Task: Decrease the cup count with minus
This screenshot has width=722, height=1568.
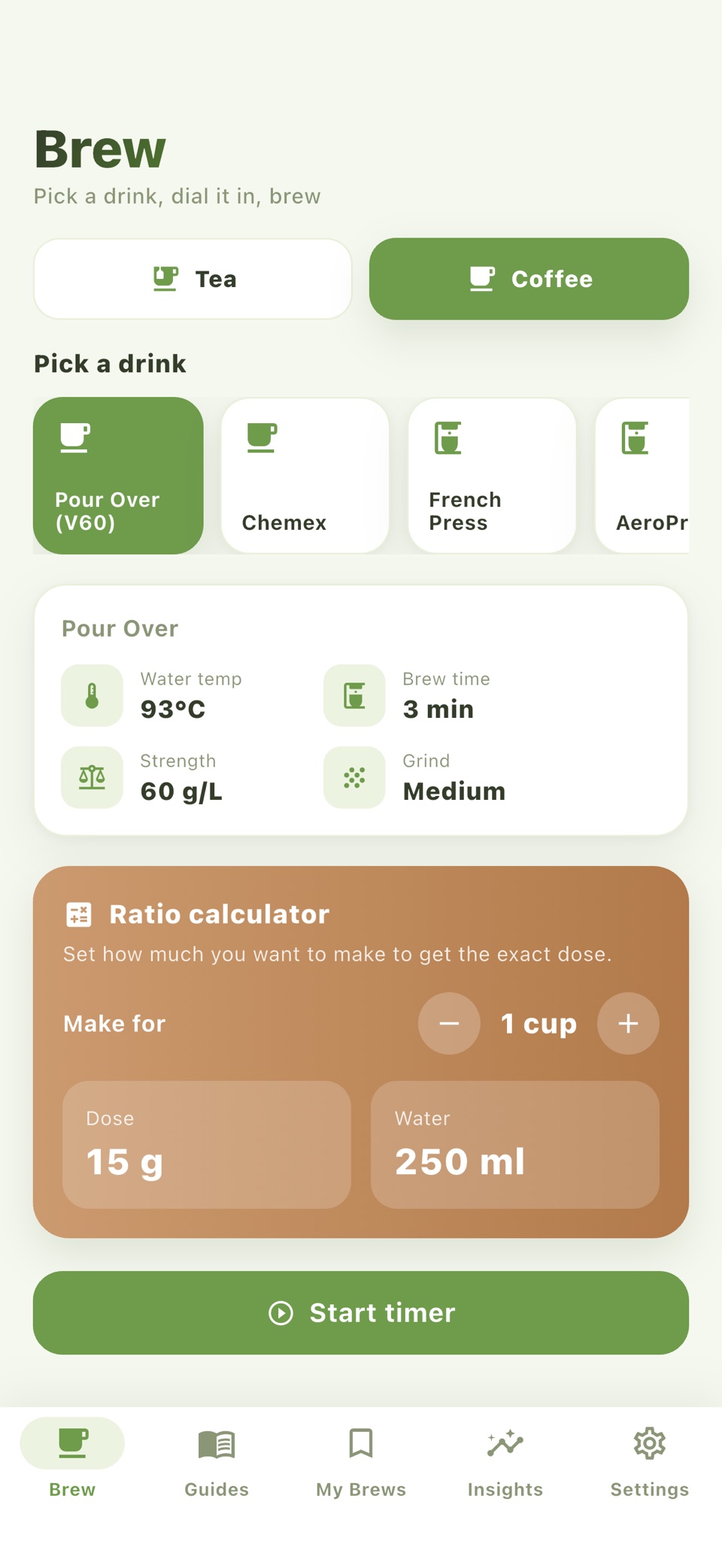Action: pos(449,1023)
